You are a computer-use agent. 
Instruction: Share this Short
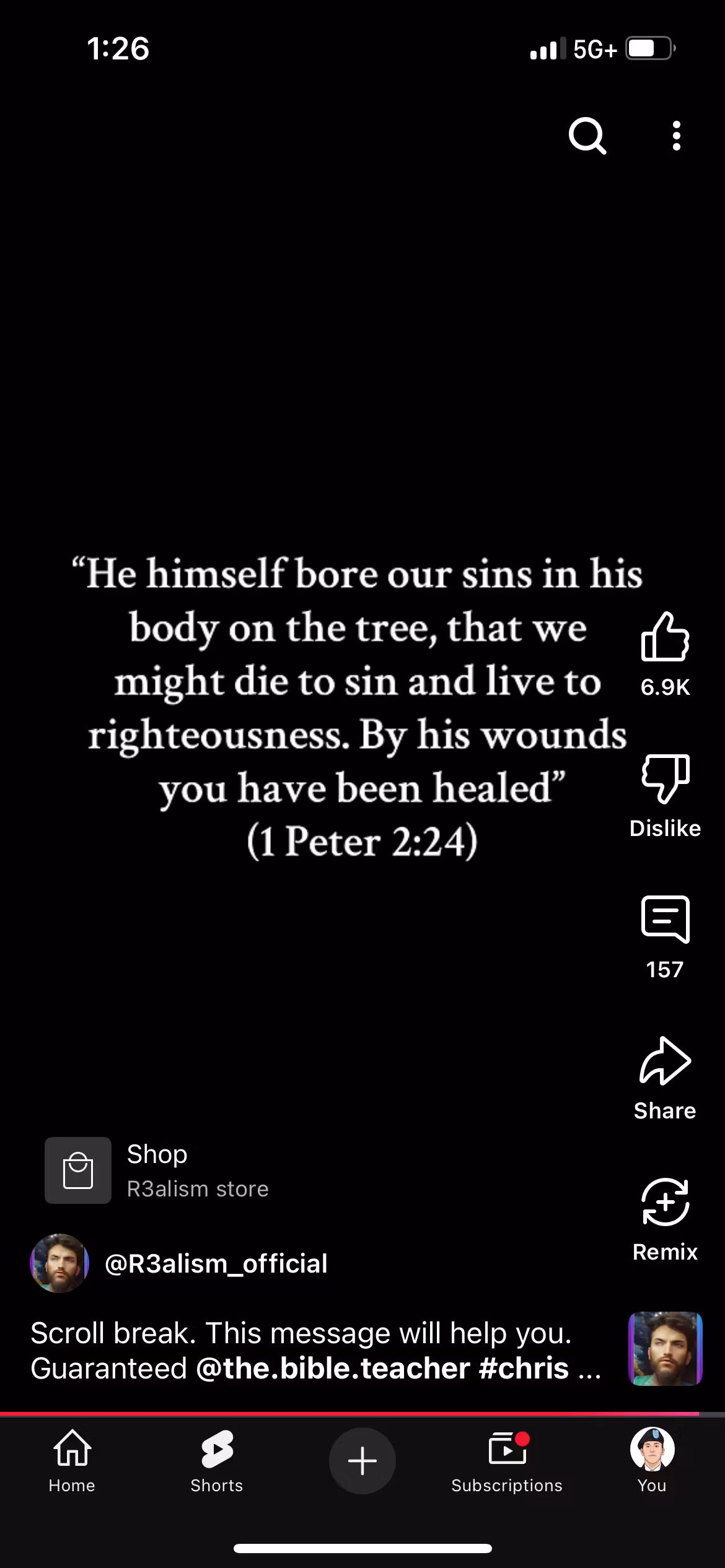665,1061
